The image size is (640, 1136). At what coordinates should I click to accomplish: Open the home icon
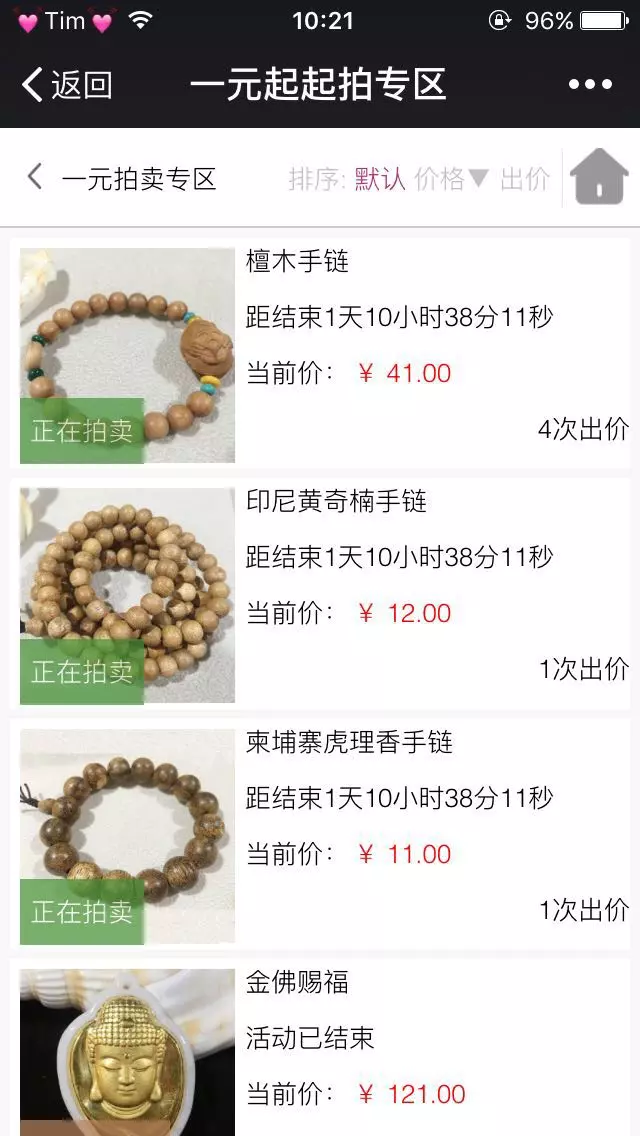(599, 178)
